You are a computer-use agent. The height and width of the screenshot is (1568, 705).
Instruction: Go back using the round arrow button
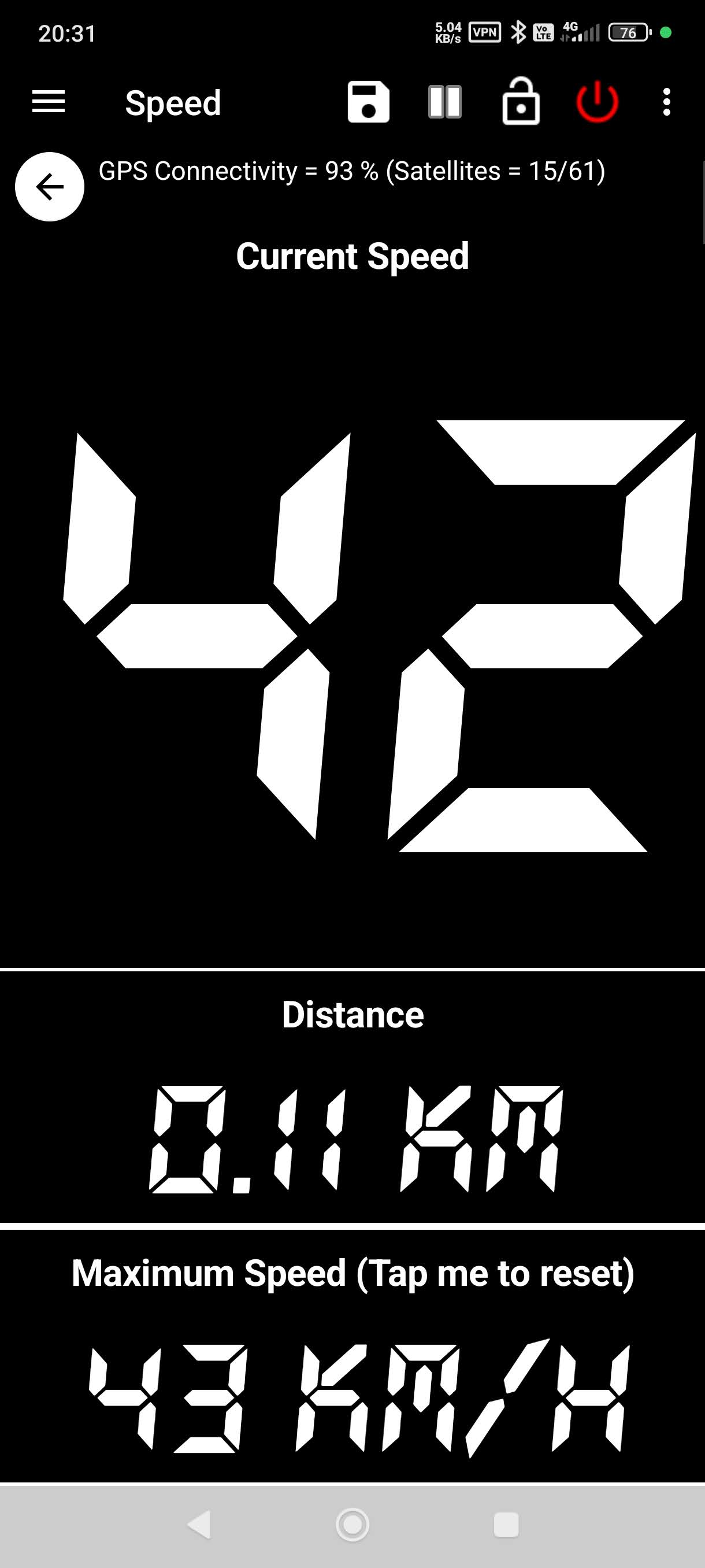(49, 186)
